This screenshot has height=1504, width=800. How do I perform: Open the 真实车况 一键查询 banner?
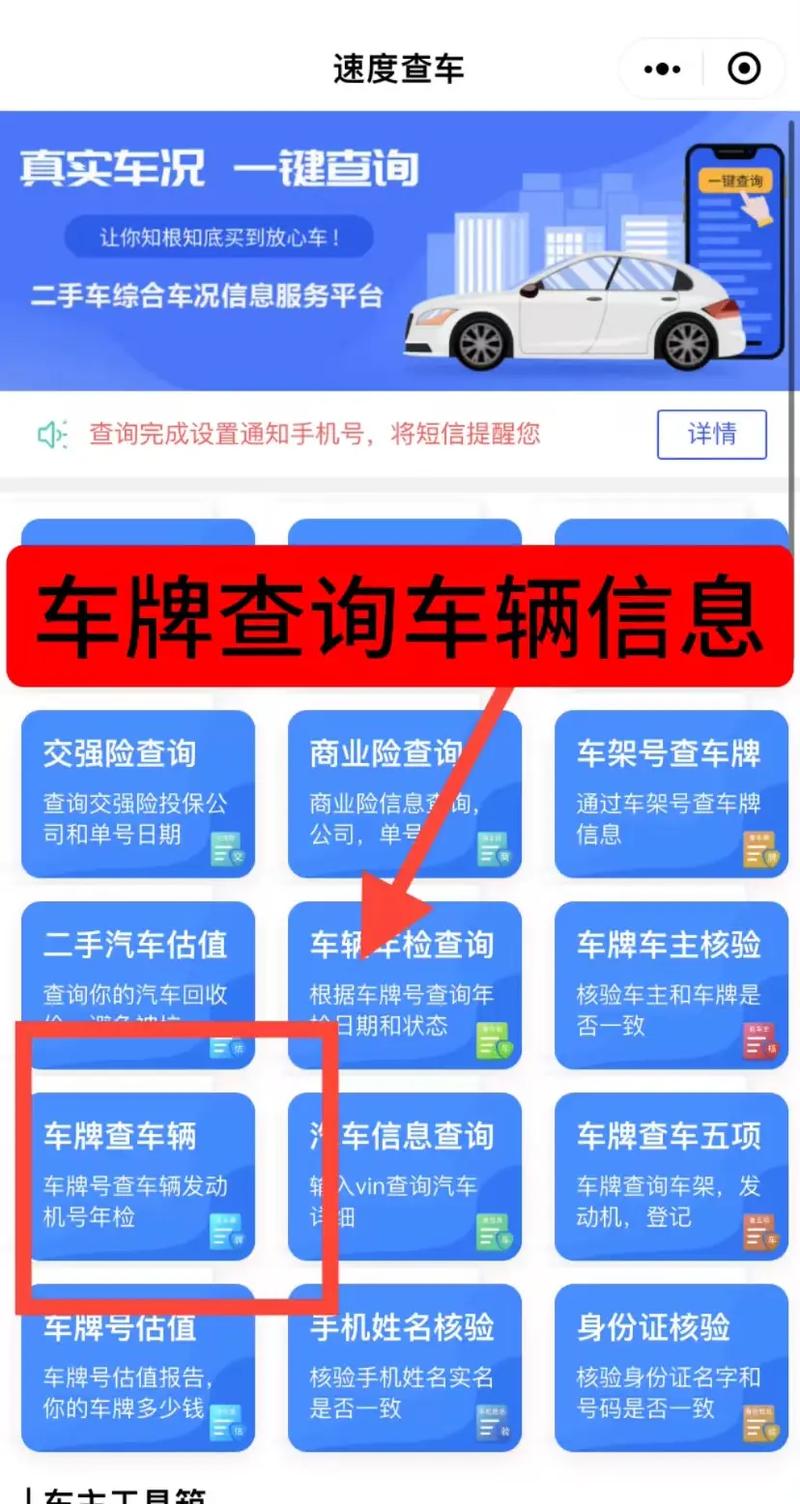pos(400,250)
